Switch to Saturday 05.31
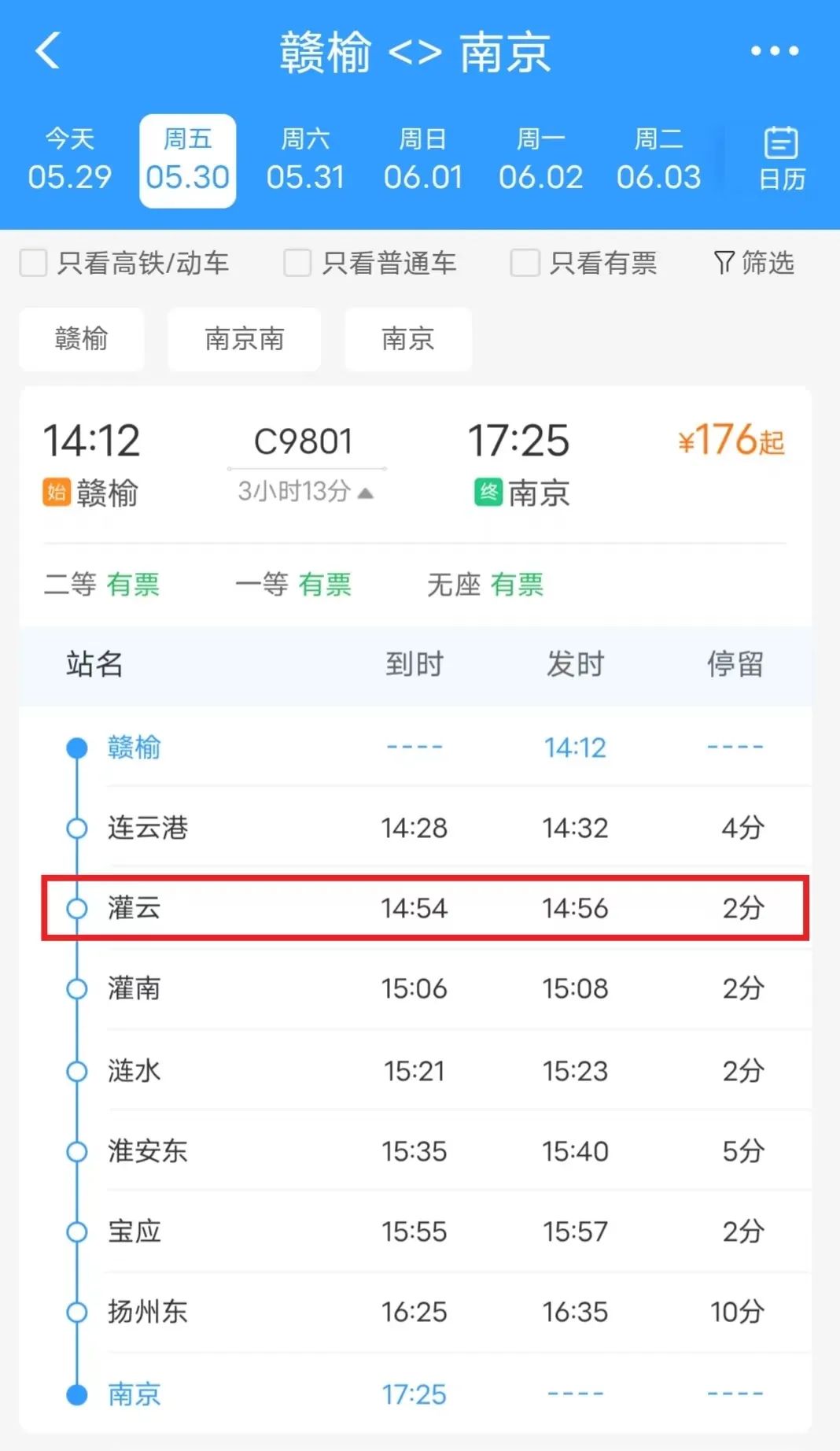 [305, 161]
